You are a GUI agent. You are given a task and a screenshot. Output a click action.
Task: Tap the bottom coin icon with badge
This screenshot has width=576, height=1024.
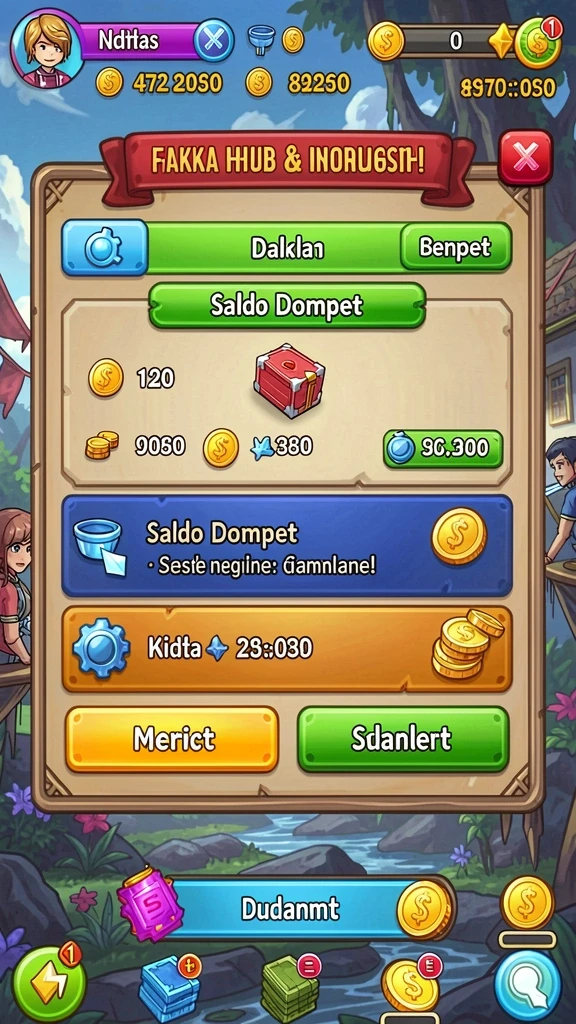tap(411, 985)
